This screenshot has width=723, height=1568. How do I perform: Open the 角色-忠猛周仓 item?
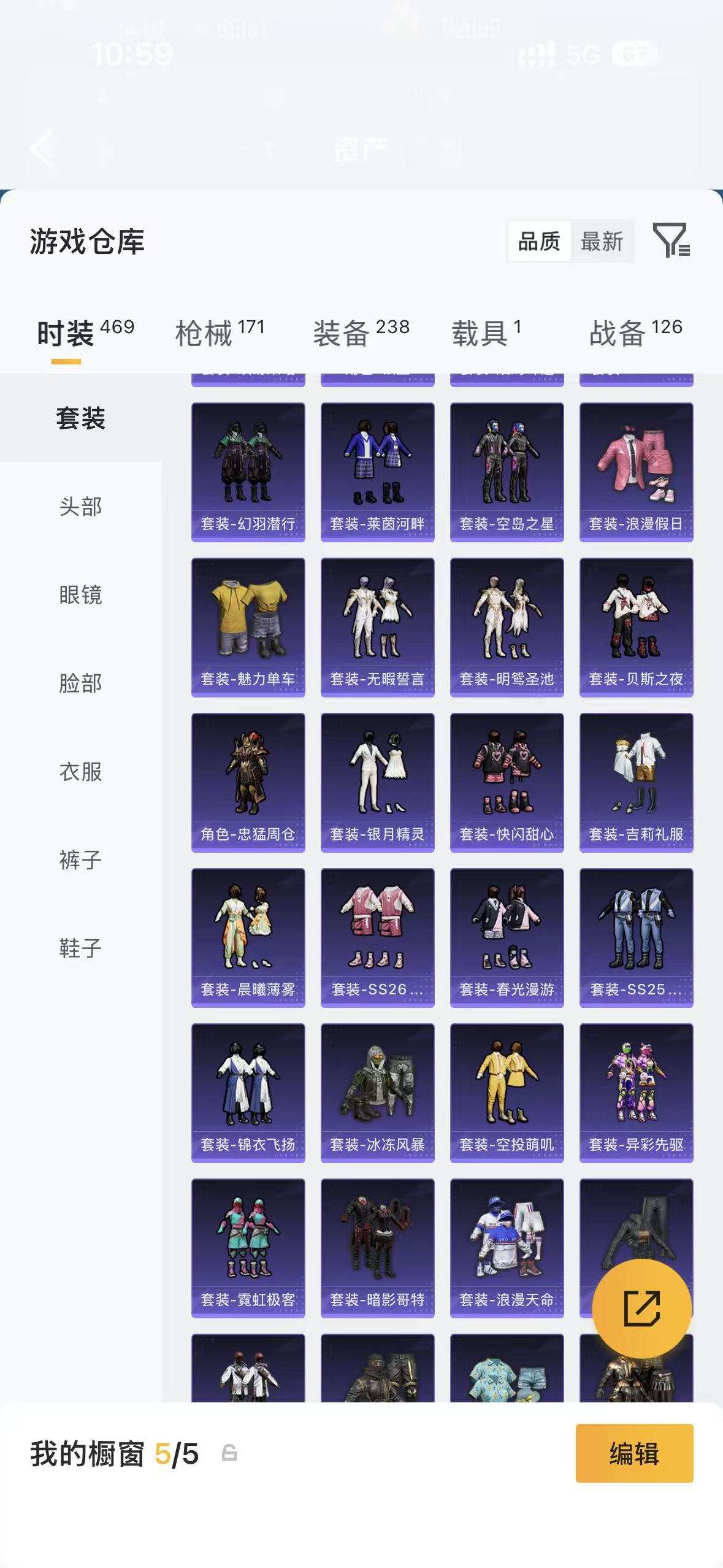tap(248, 782)
